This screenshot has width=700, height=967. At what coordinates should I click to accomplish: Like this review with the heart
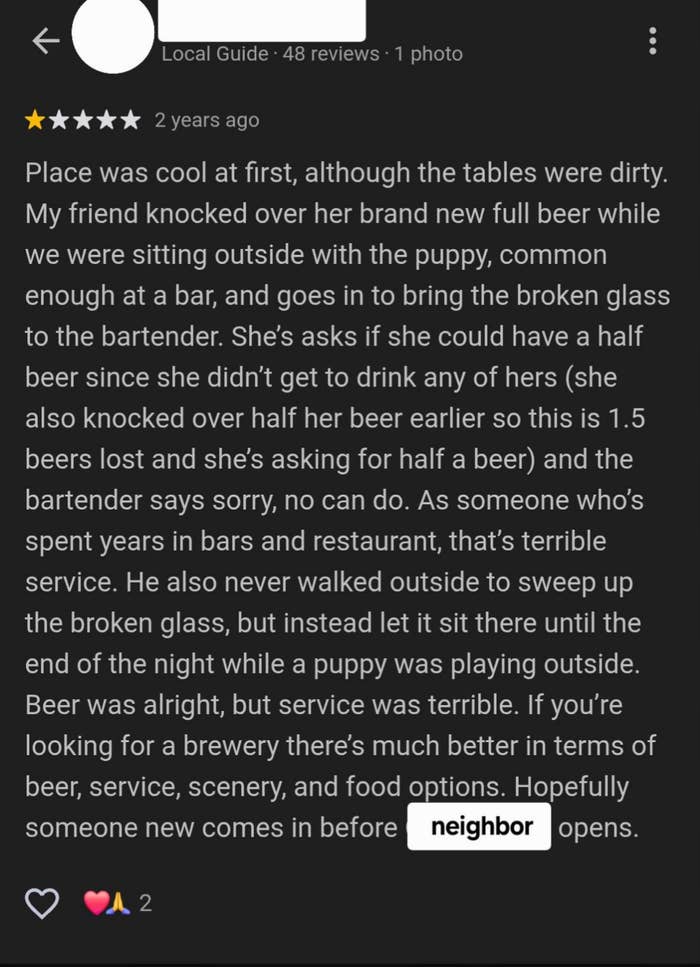click(42, 903)
